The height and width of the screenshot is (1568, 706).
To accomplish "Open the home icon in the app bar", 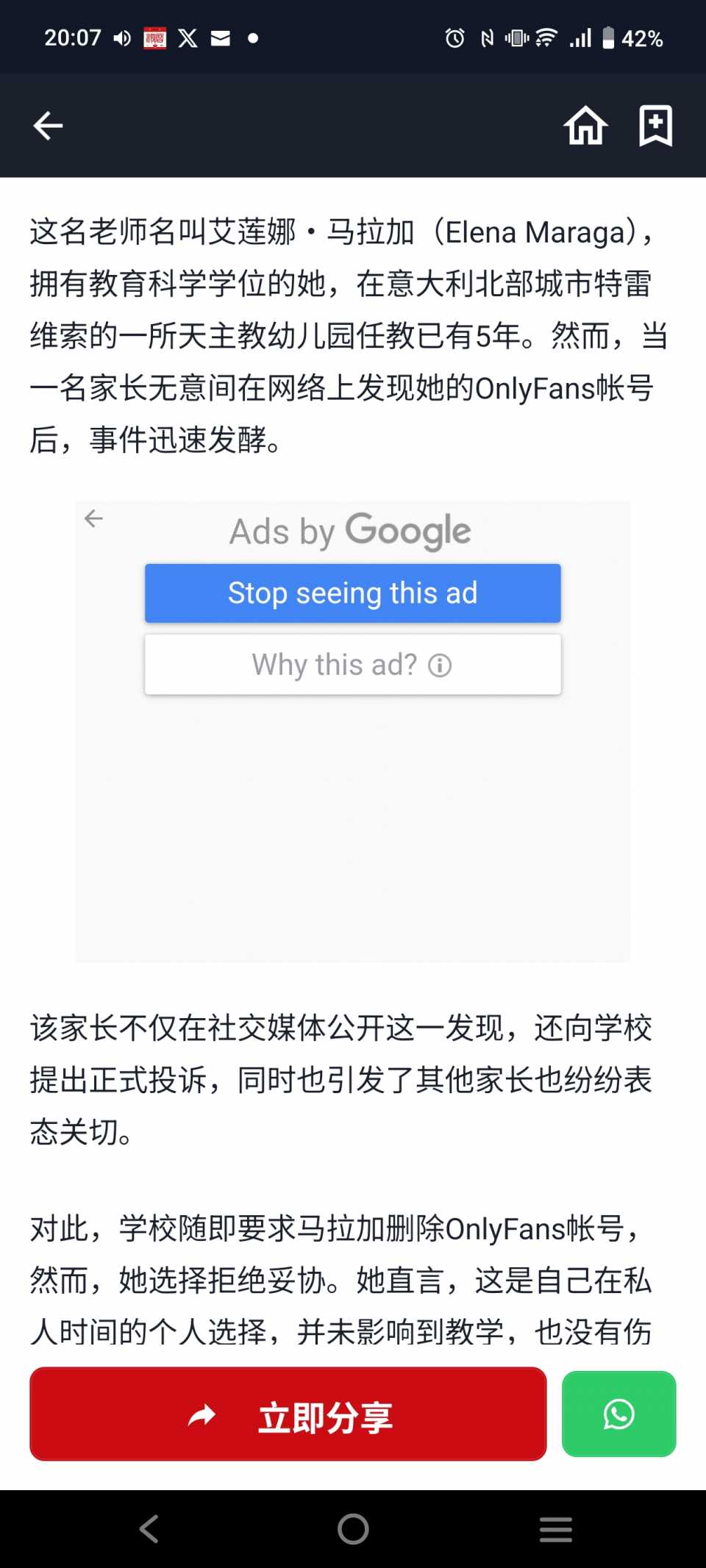I will click(x=585, y=126).
